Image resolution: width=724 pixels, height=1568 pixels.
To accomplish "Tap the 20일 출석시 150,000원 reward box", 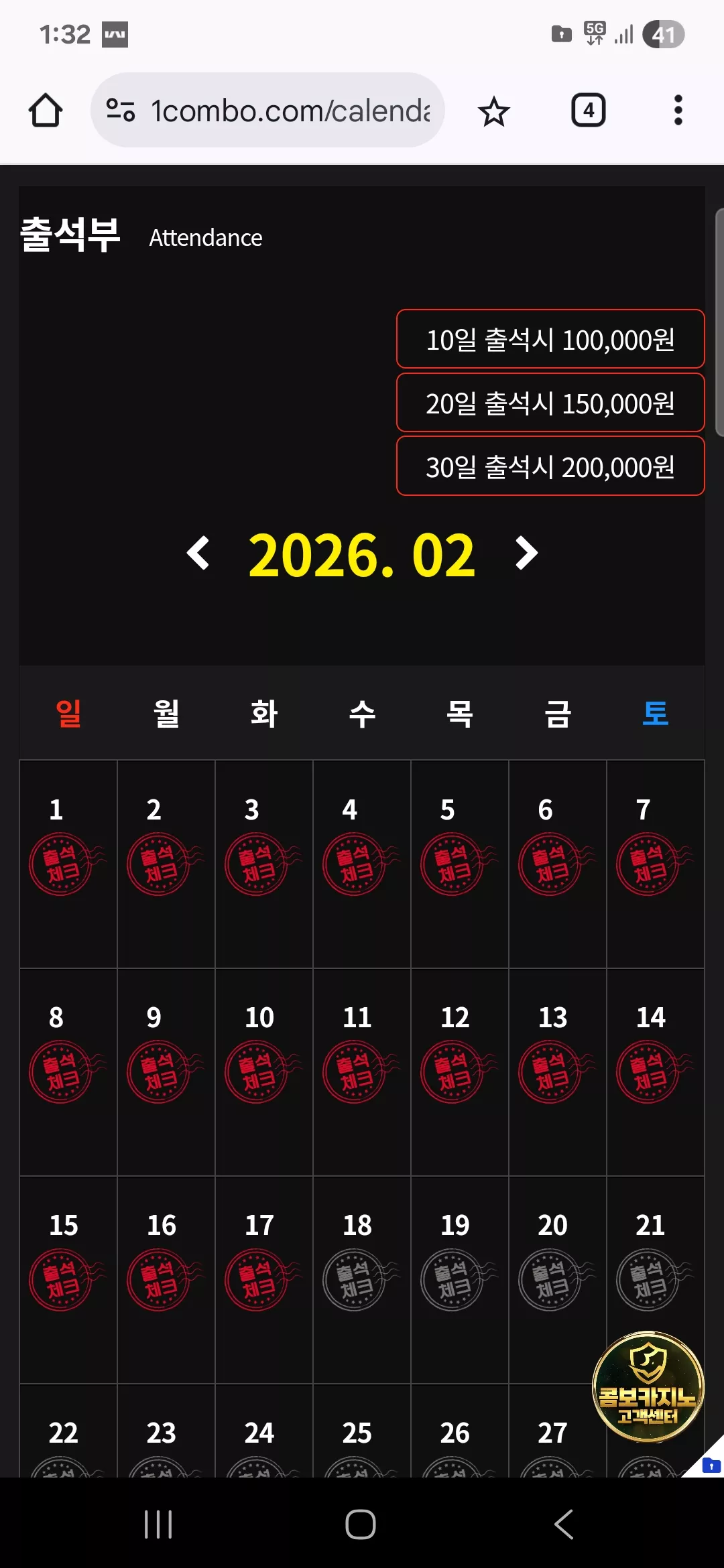I will pyautogui.click(x=550, y=403).
